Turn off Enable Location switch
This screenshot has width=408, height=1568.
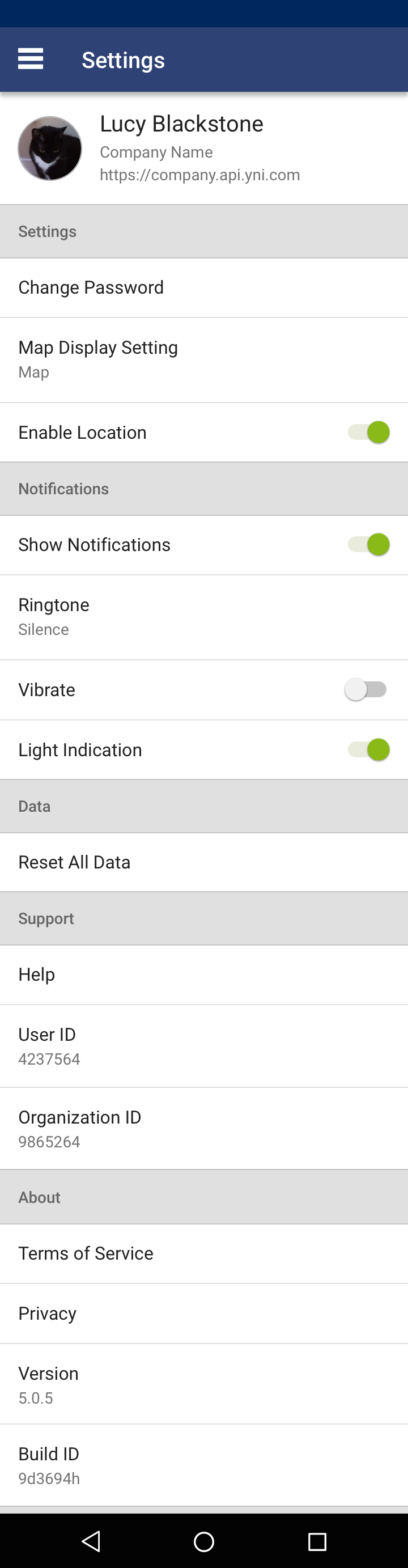(x=368, y=432)
